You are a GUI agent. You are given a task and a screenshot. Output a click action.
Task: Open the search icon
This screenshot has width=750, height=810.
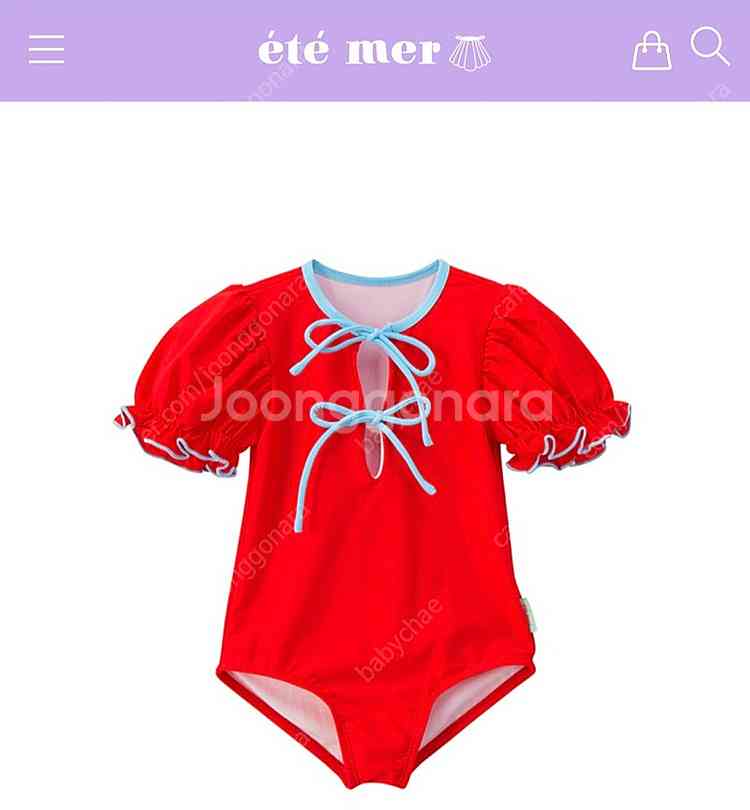(710, 47)
